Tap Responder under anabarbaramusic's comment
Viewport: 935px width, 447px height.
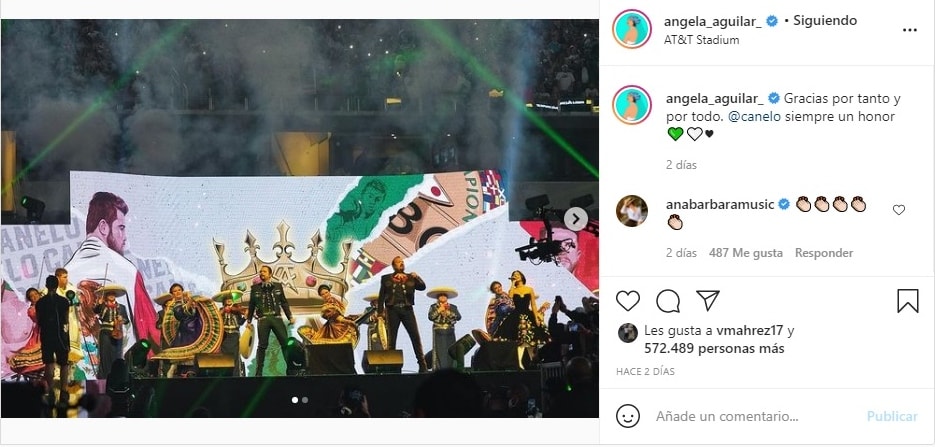click(x=824, y=253)
